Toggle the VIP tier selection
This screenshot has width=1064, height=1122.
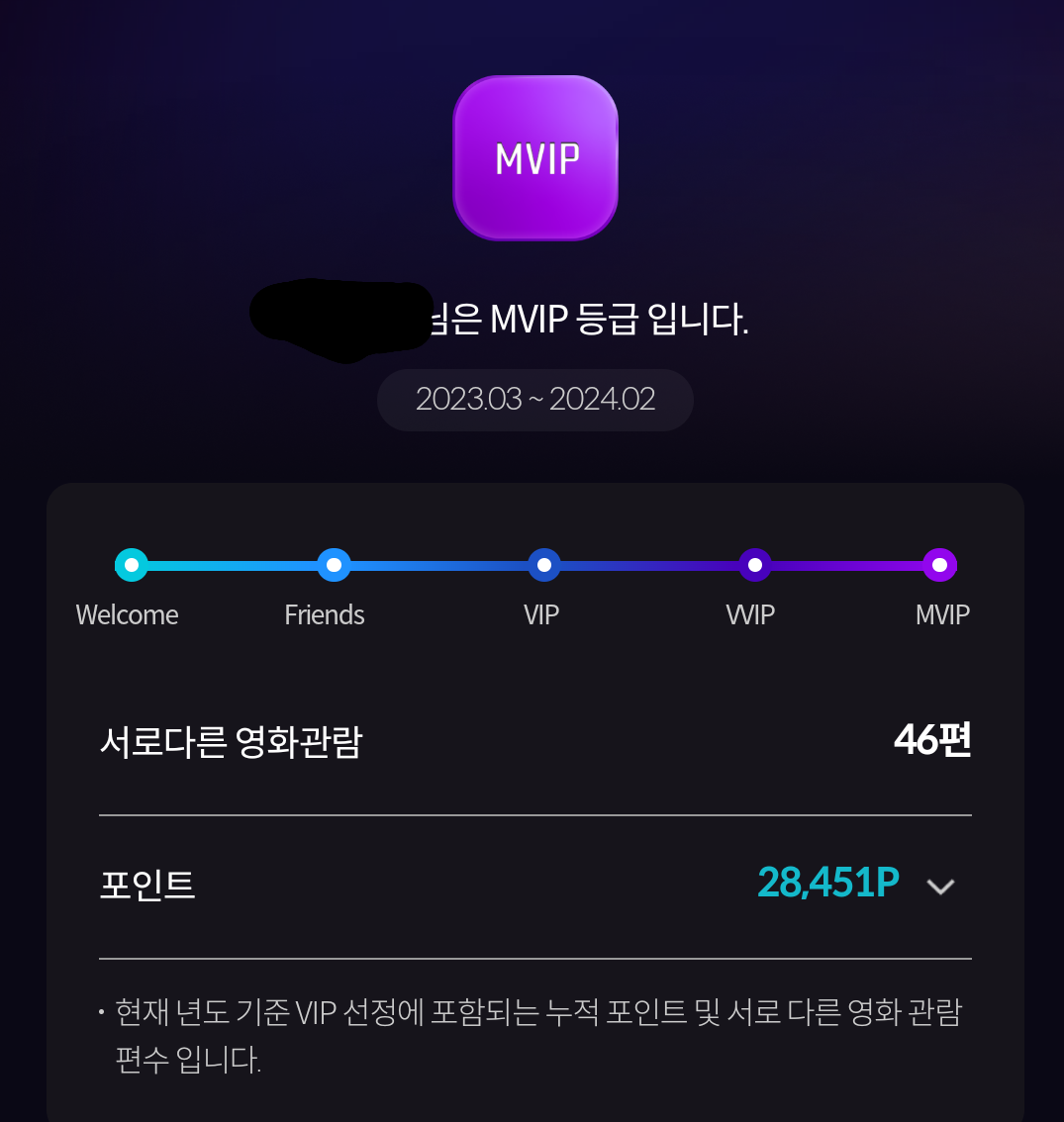point(542,565)
